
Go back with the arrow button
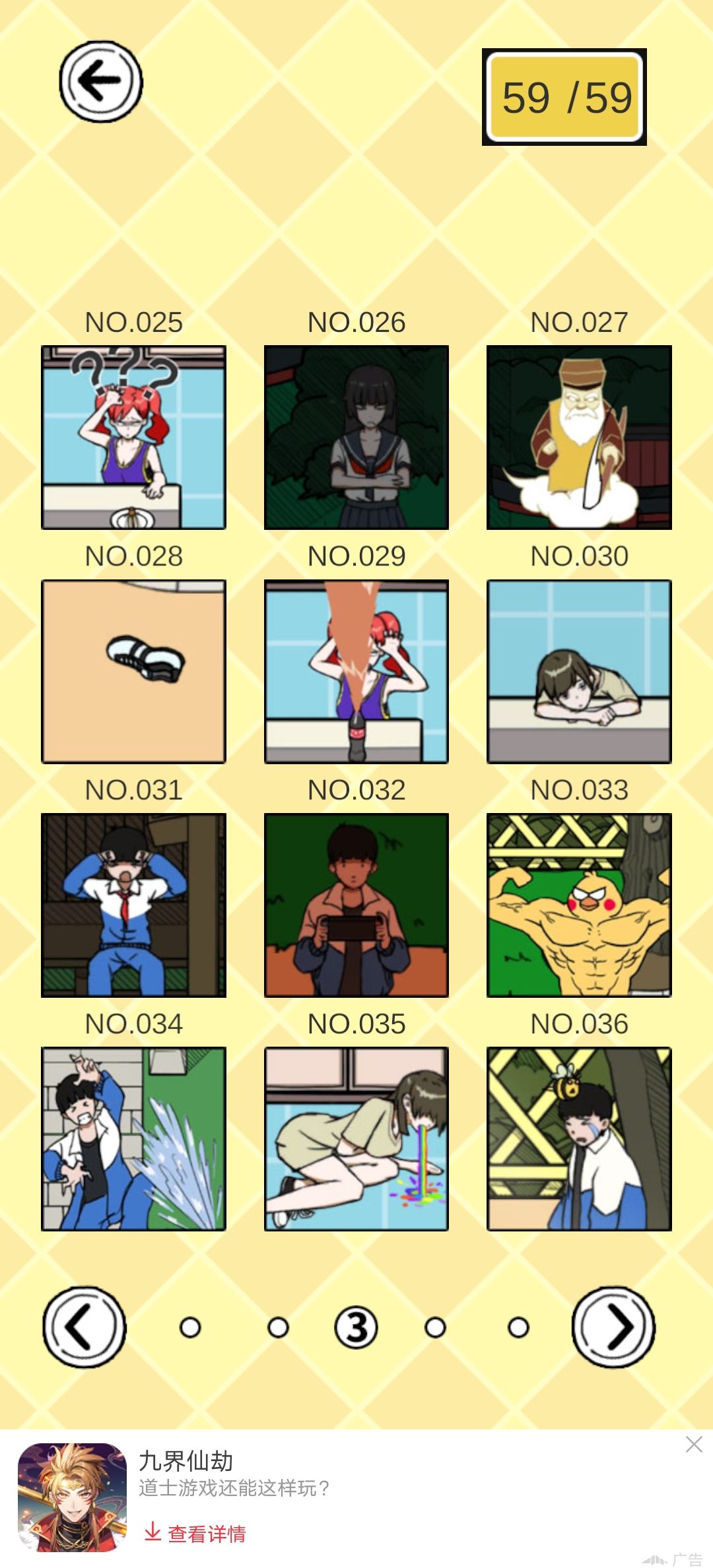pos(101,82)
